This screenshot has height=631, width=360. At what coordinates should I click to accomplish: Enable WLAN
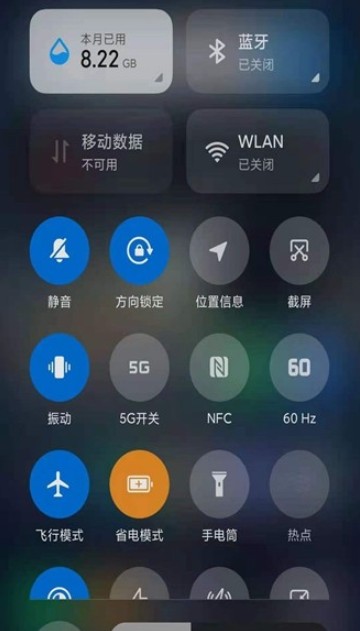257,152
